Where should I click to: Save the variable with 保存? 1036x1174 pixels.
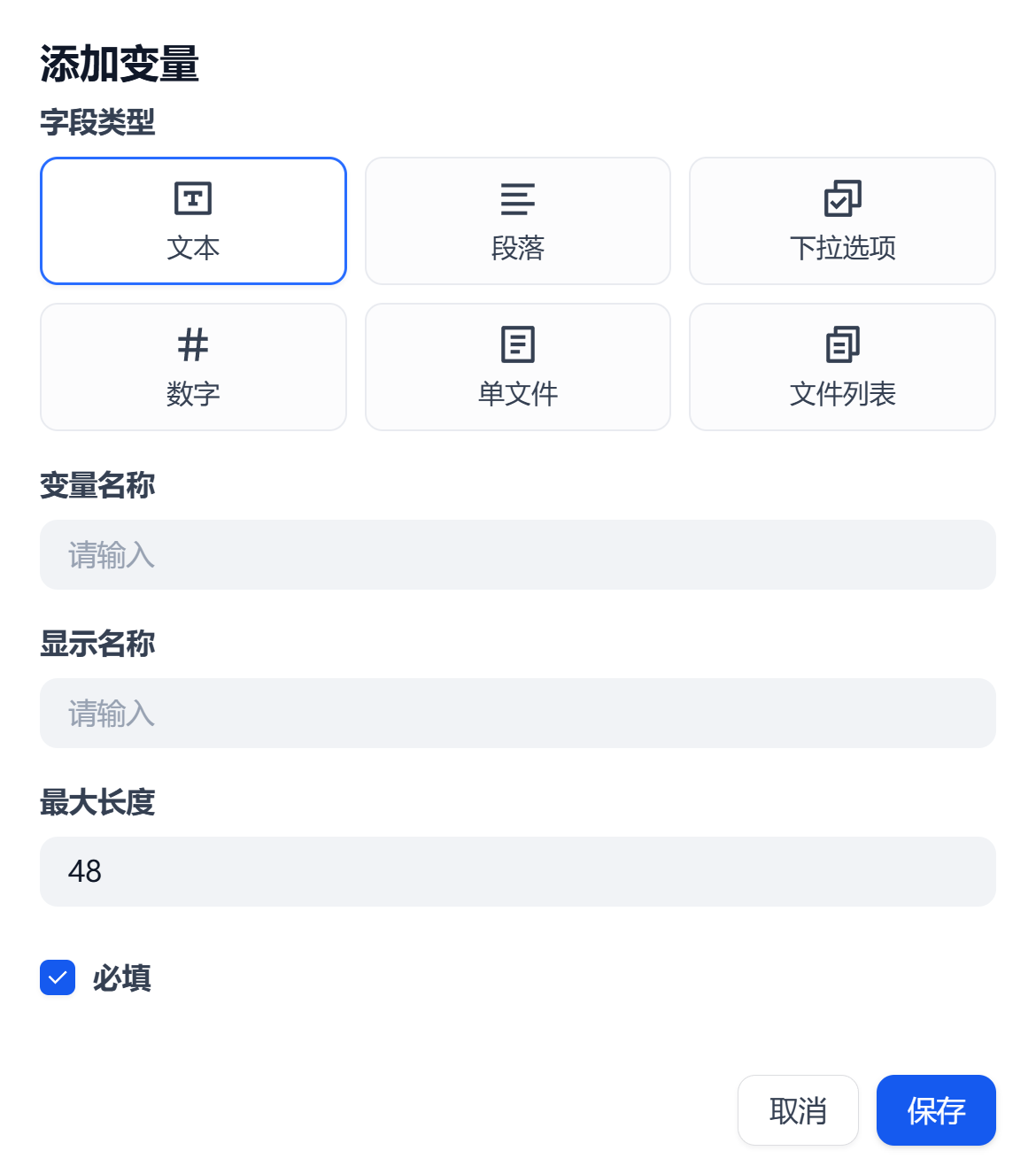[936, 1110]
